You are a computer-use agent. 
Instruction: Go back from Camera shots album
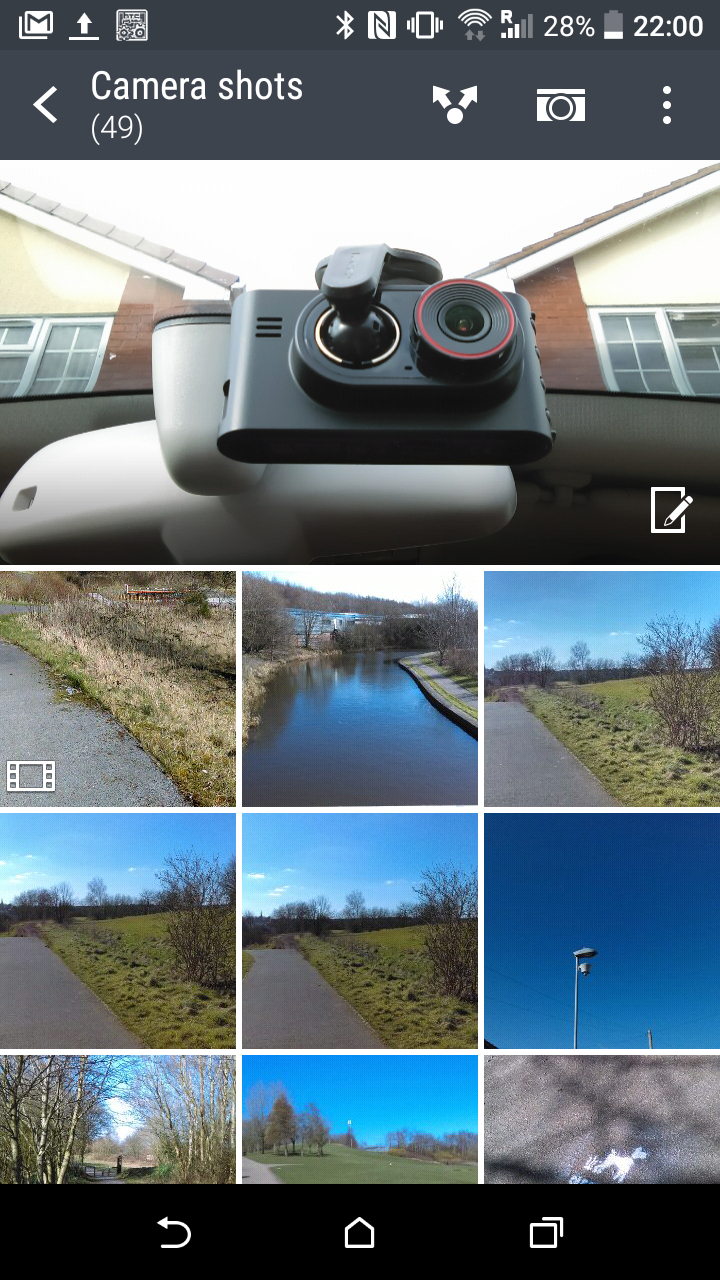(x=46, y=104)
